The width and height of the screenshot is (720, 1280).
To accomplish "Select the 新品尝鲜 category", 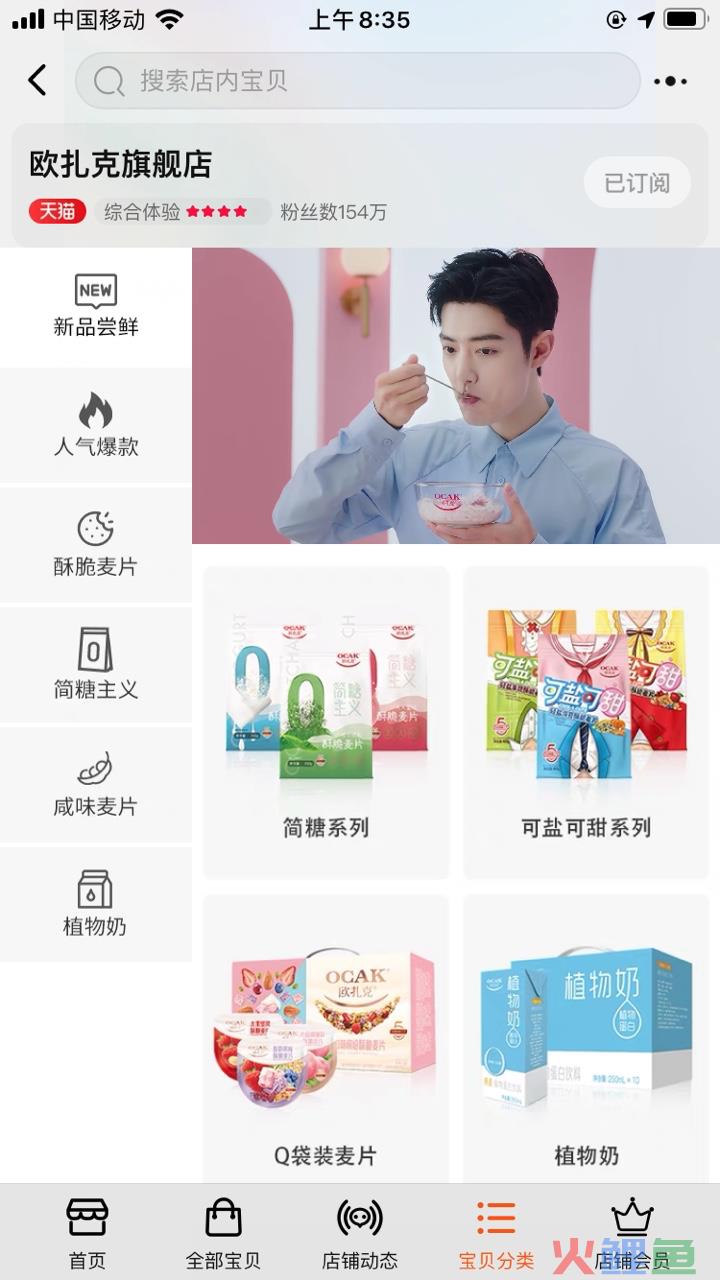I will (96, 306).
